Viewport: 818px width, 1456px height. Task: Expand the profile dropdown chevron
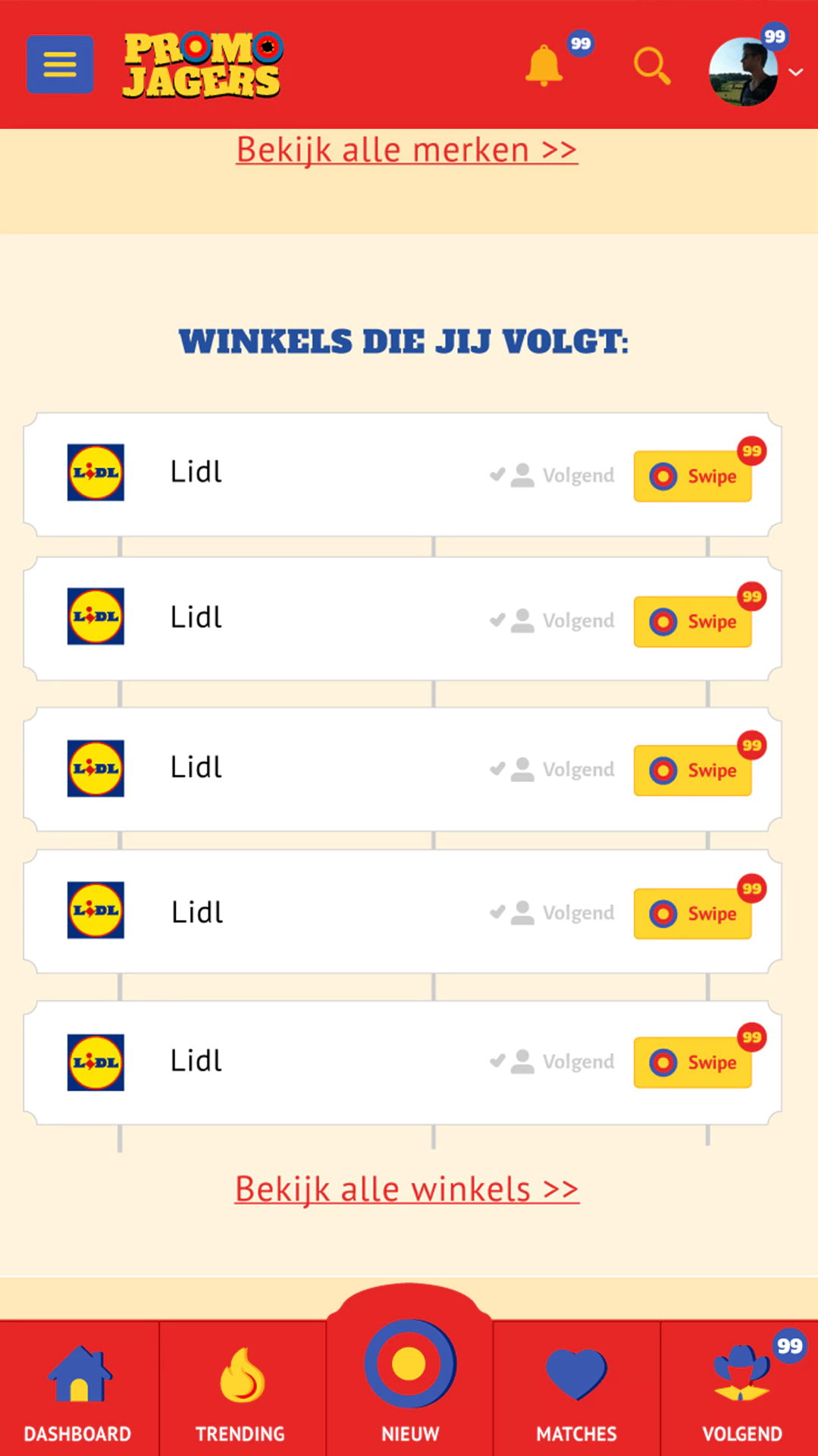point(794,72)
